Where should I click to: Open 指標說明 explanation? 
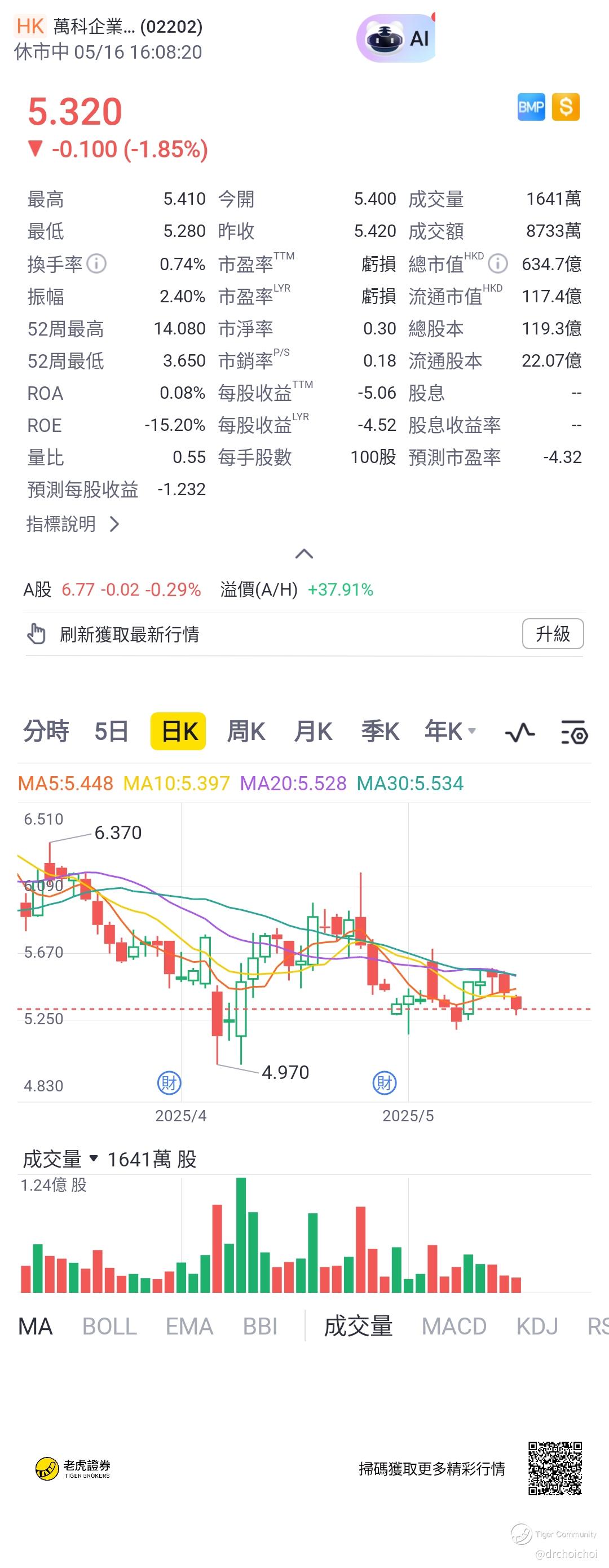[x=73, y=523]
